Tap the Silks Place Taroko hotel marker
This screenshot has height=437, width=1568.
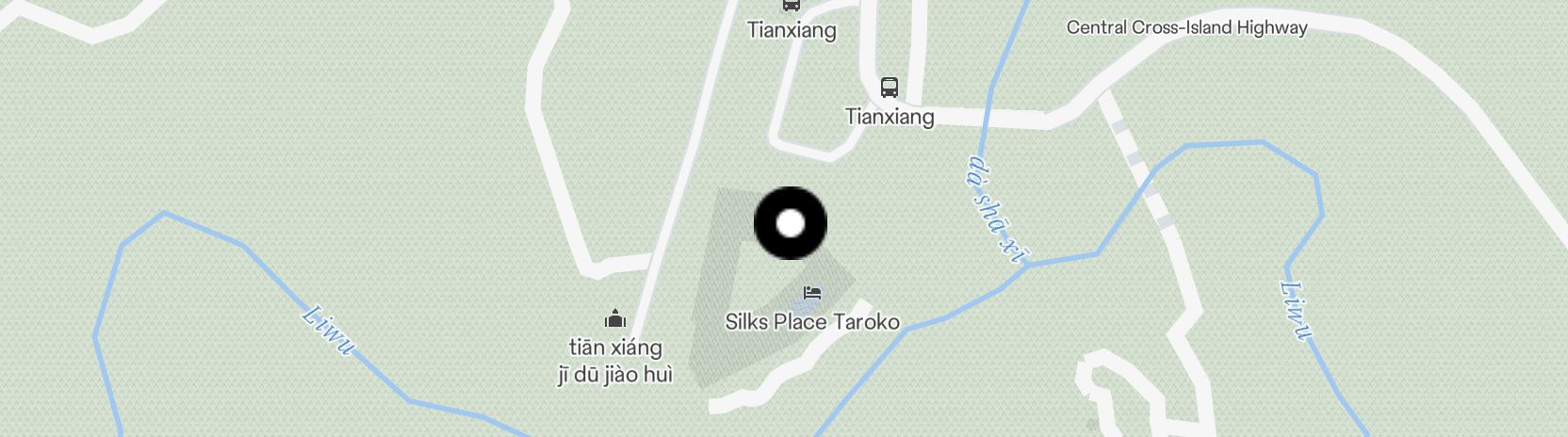pyautogui.click(x=812, y=293)
